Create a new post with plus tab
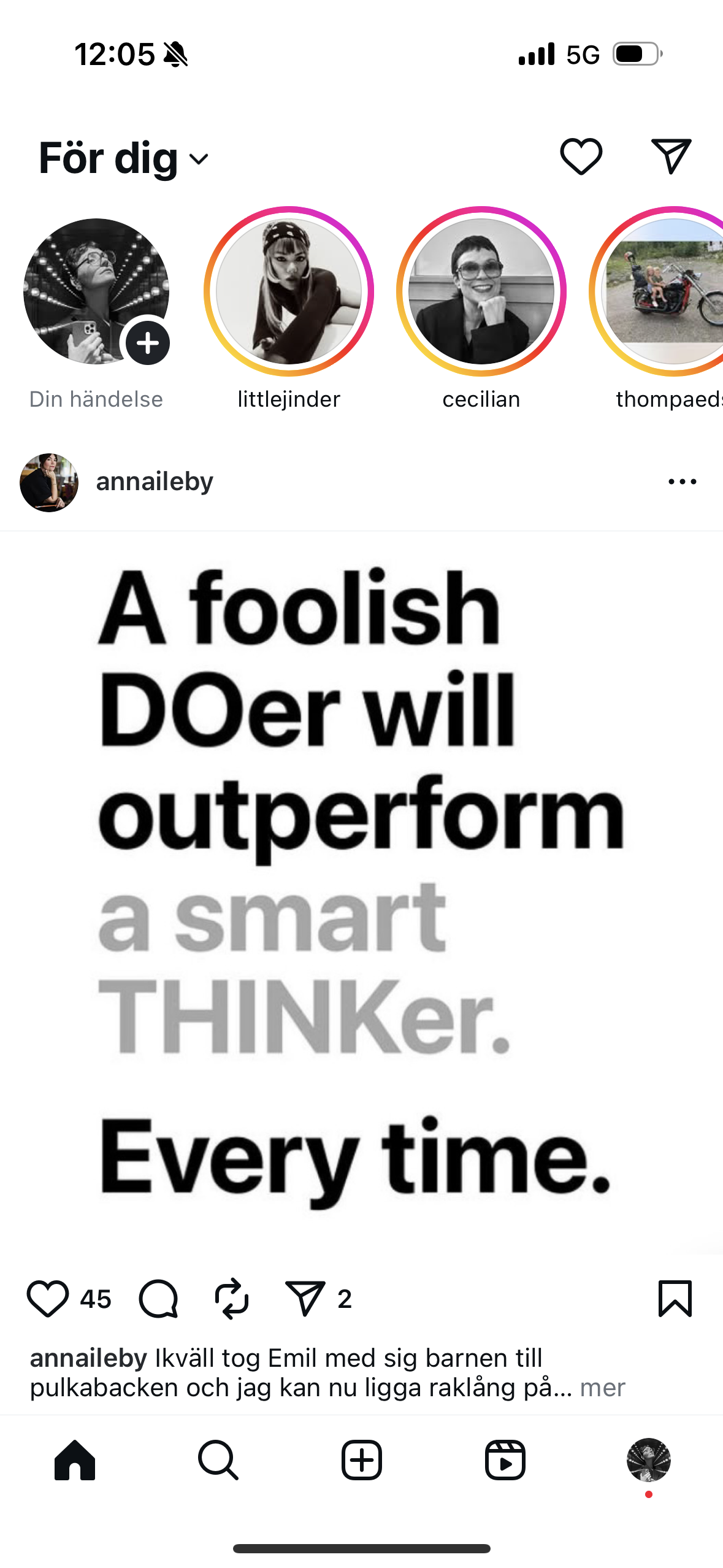 click(x=362, y=1460)
